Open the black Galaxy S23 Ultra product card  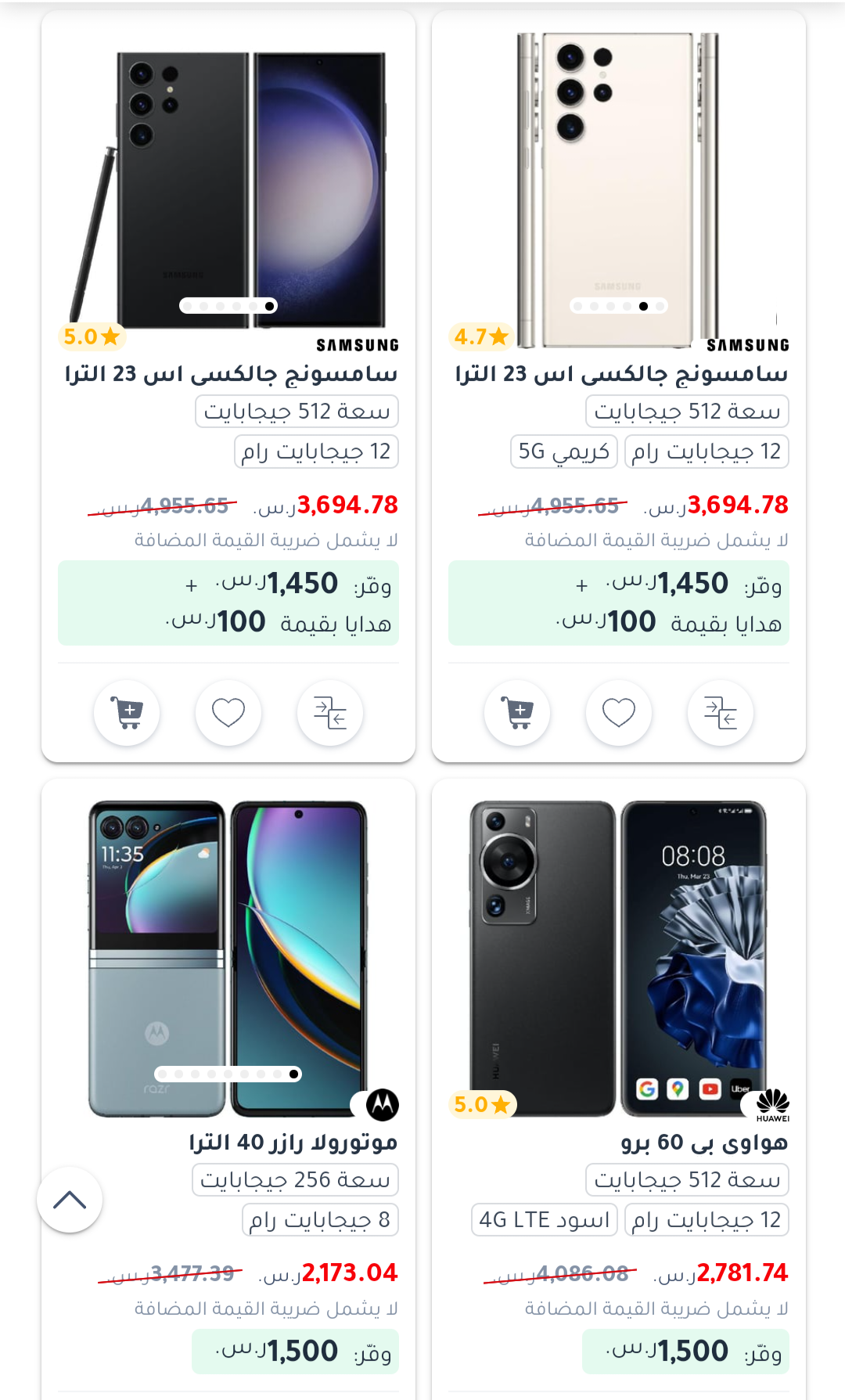(x=228, y=386)
